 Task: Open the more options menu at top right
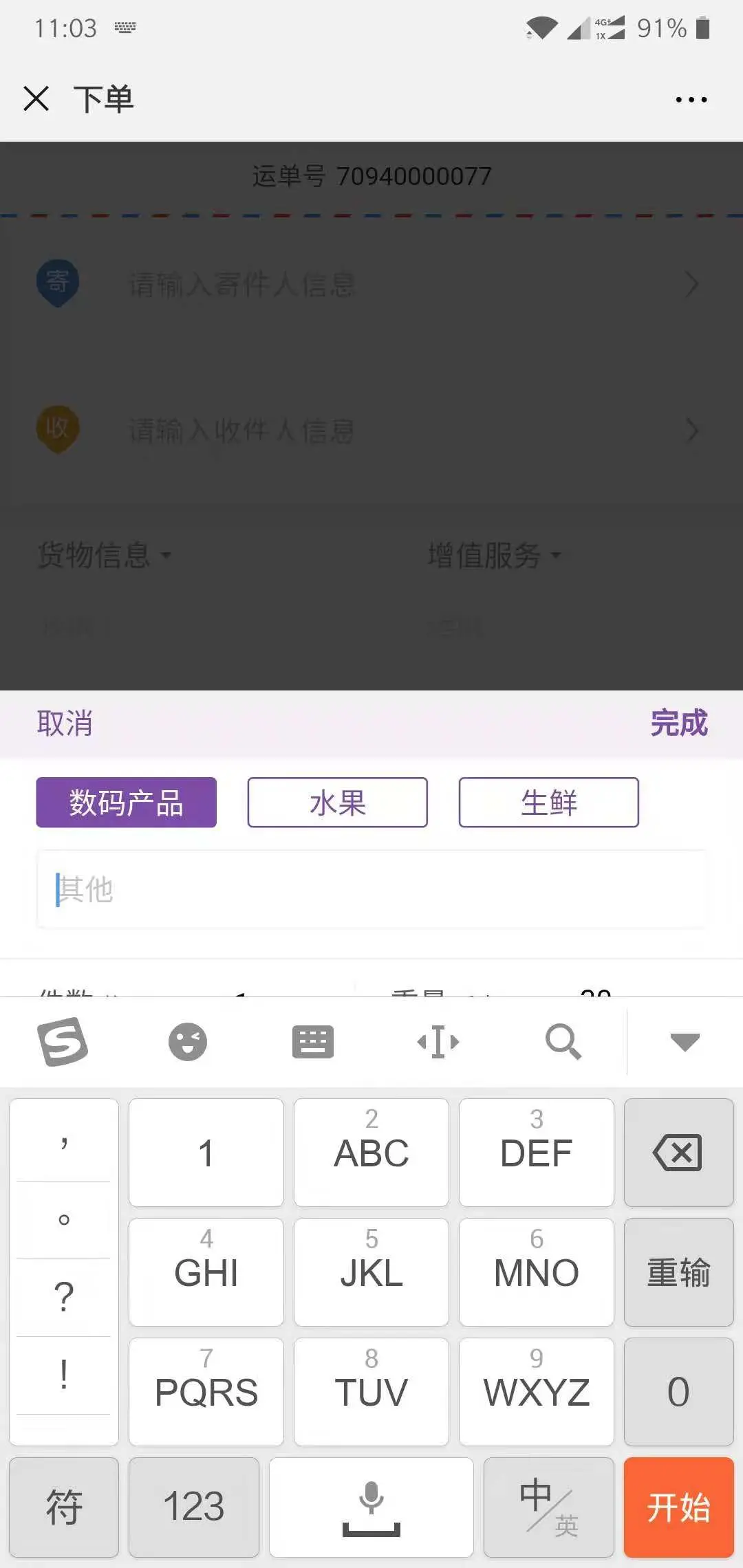tap(691, 99)
